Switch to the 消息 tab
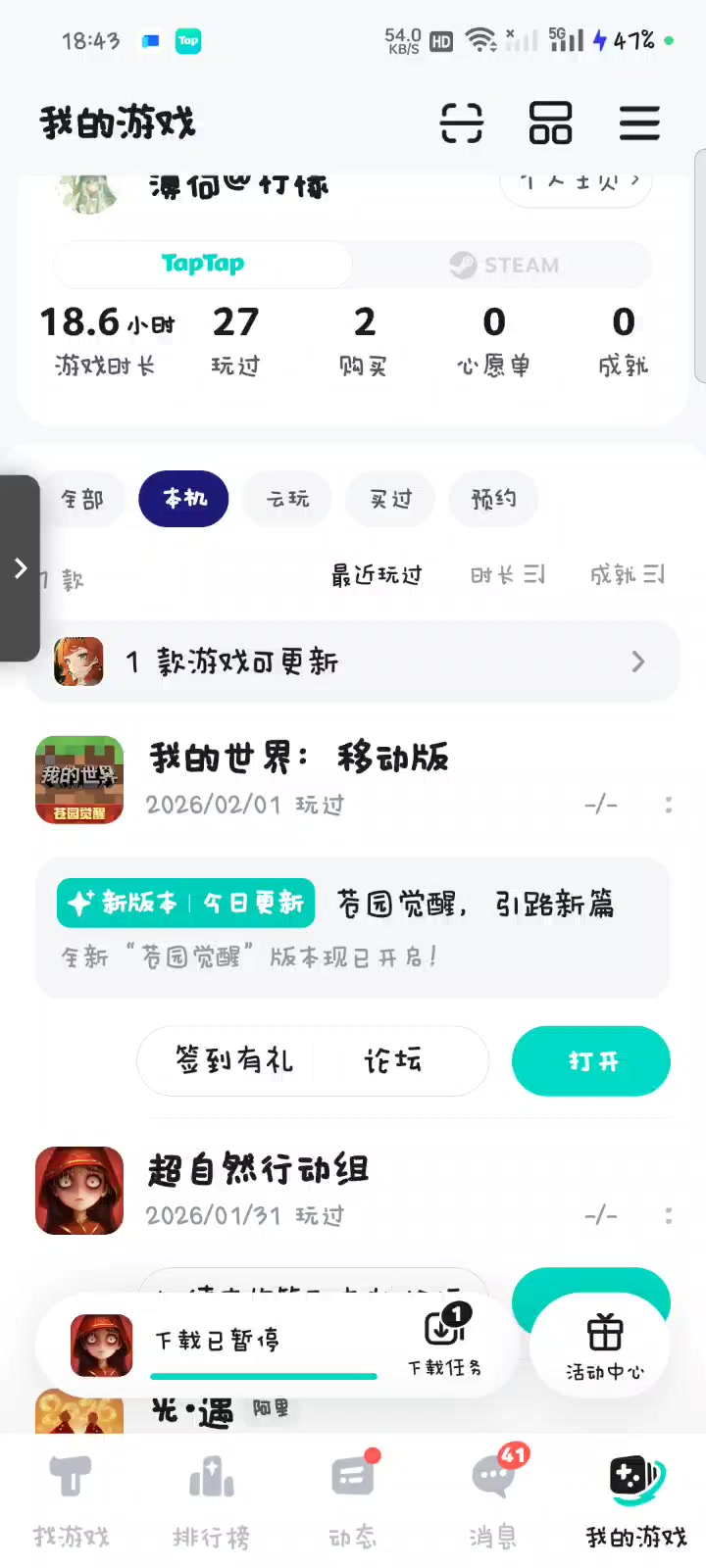The image size is (706, 1568). 492,1499
